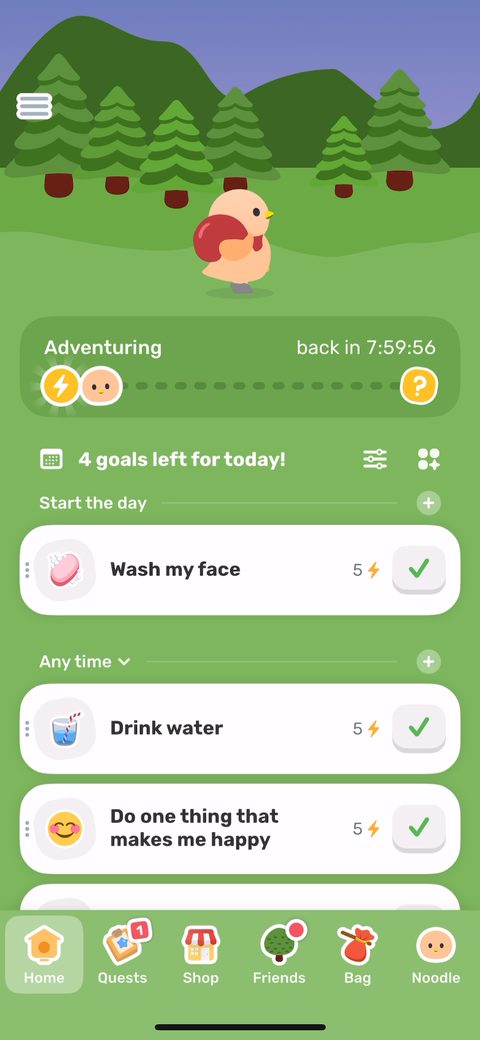Open the four-dot sparkle icon
The image size is (480, 1040).
click(429, 459)
